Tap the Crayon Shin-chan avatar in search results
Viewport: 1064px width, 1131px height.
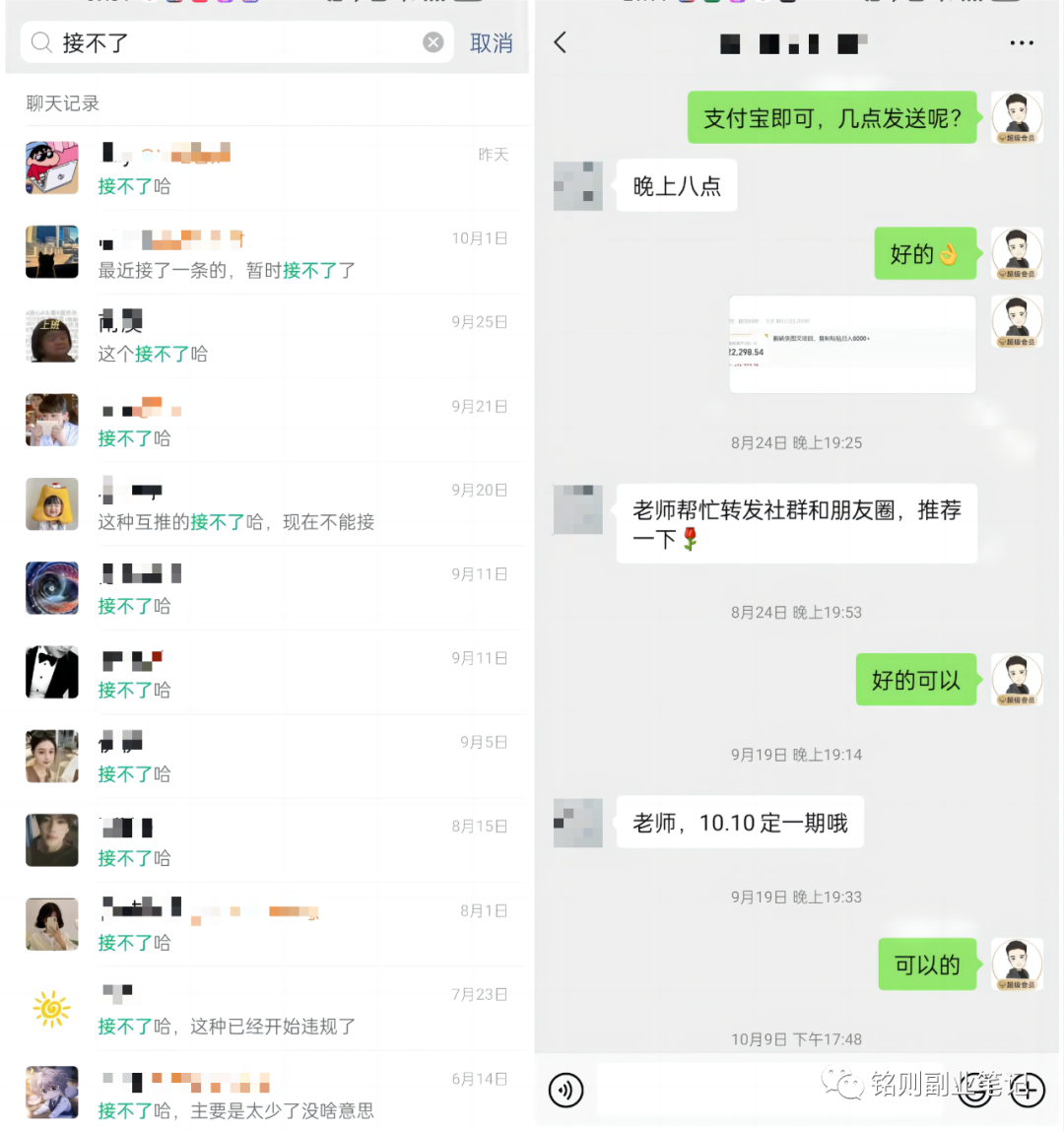pyautogui.click(x=51, y=167)
